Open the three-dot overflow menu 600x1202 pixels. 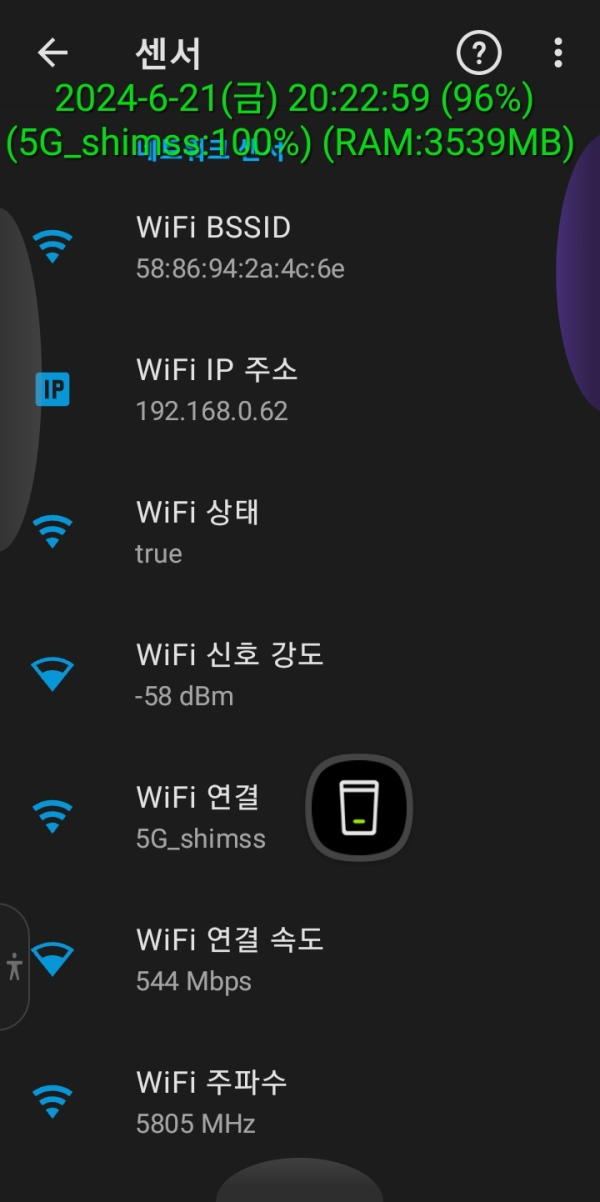point(557,52)
